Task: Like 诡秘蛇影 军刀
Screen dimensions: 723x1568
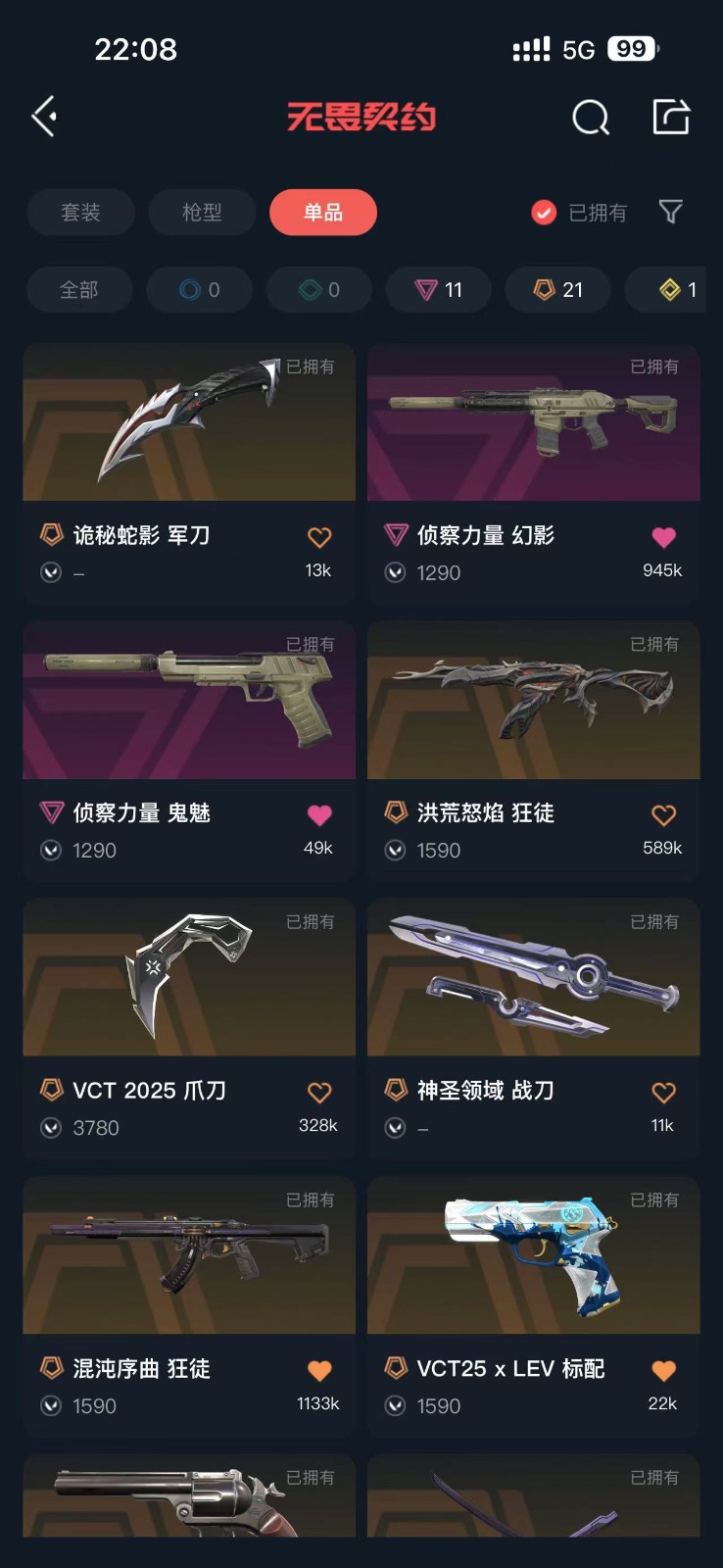Action: (x=319, y=537)
